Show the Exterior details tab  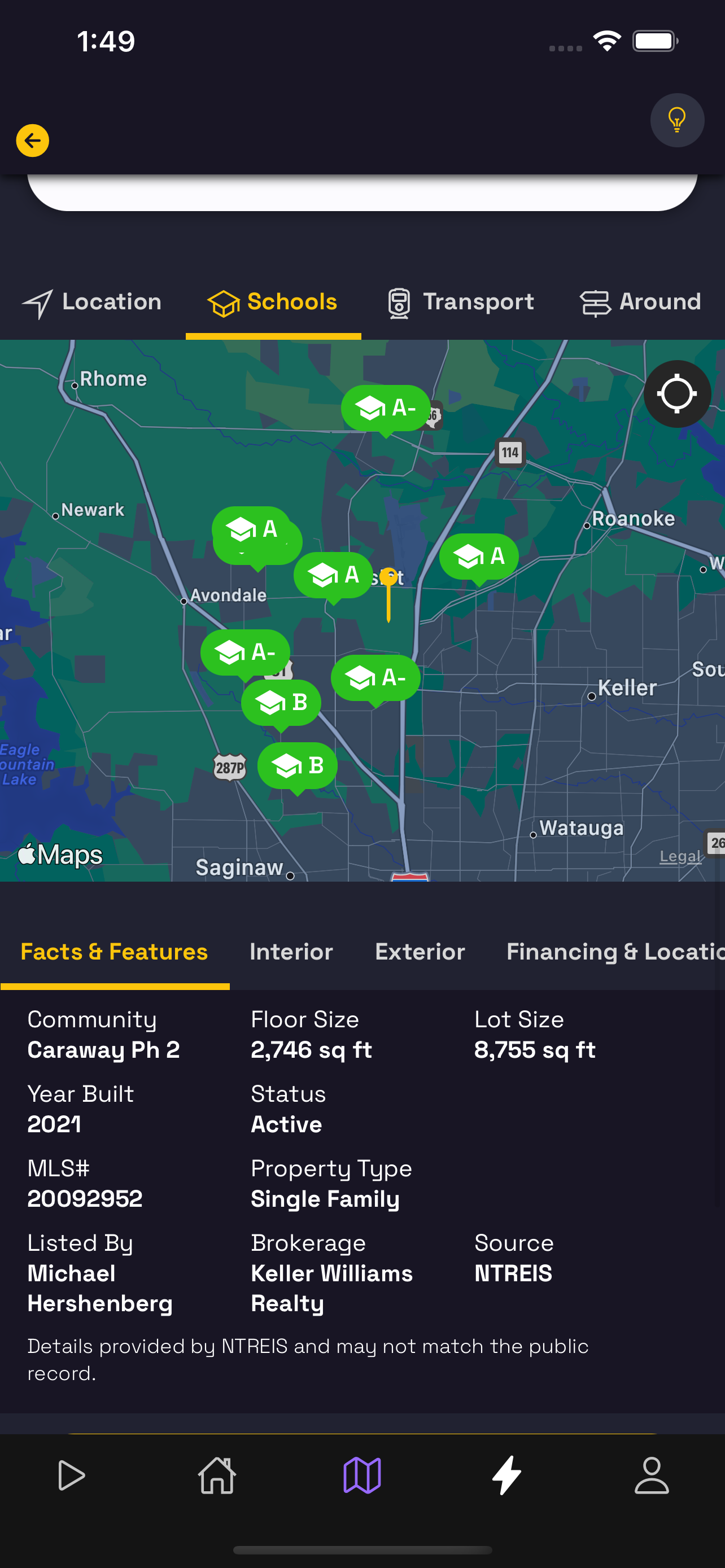[x=420, y=952]
